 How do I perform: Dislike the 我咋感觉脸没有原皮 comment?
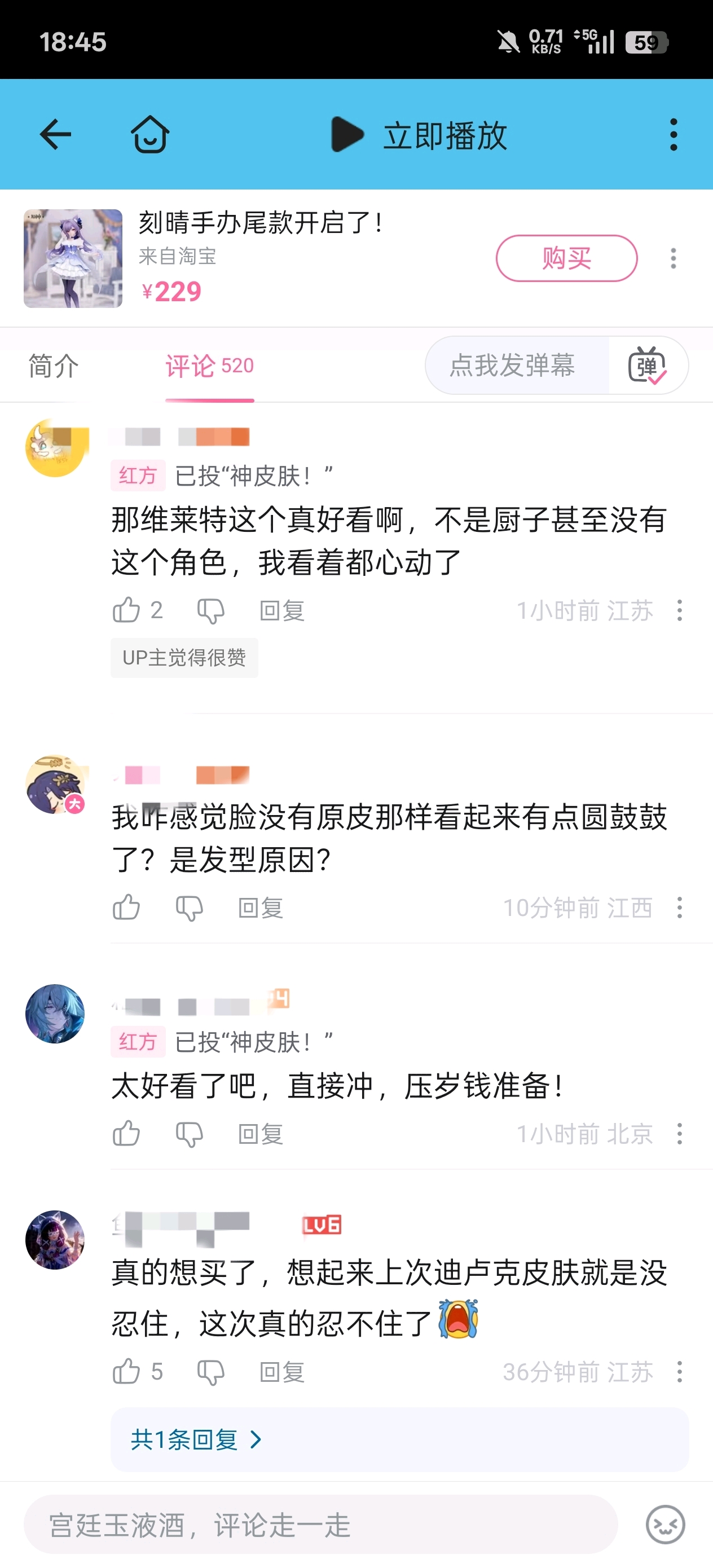coord(190,908)
